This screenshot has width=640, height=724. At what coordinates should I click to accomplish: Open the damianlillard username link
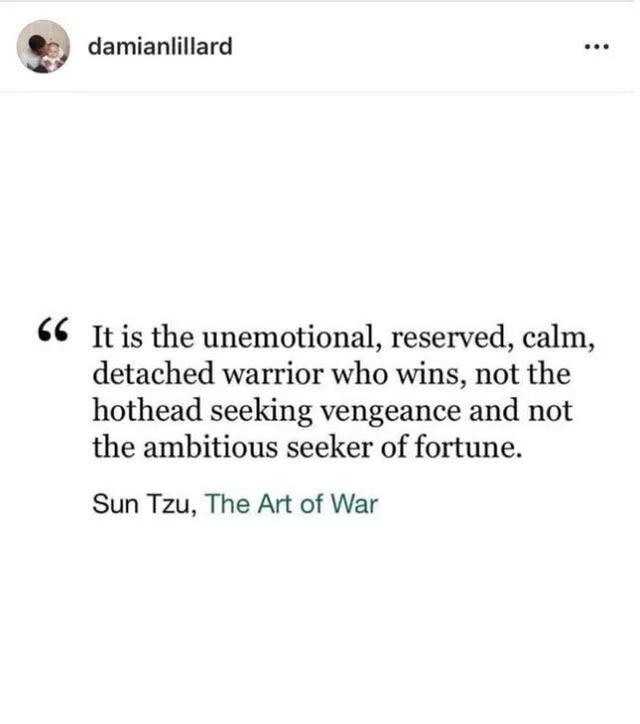[160, 47]
